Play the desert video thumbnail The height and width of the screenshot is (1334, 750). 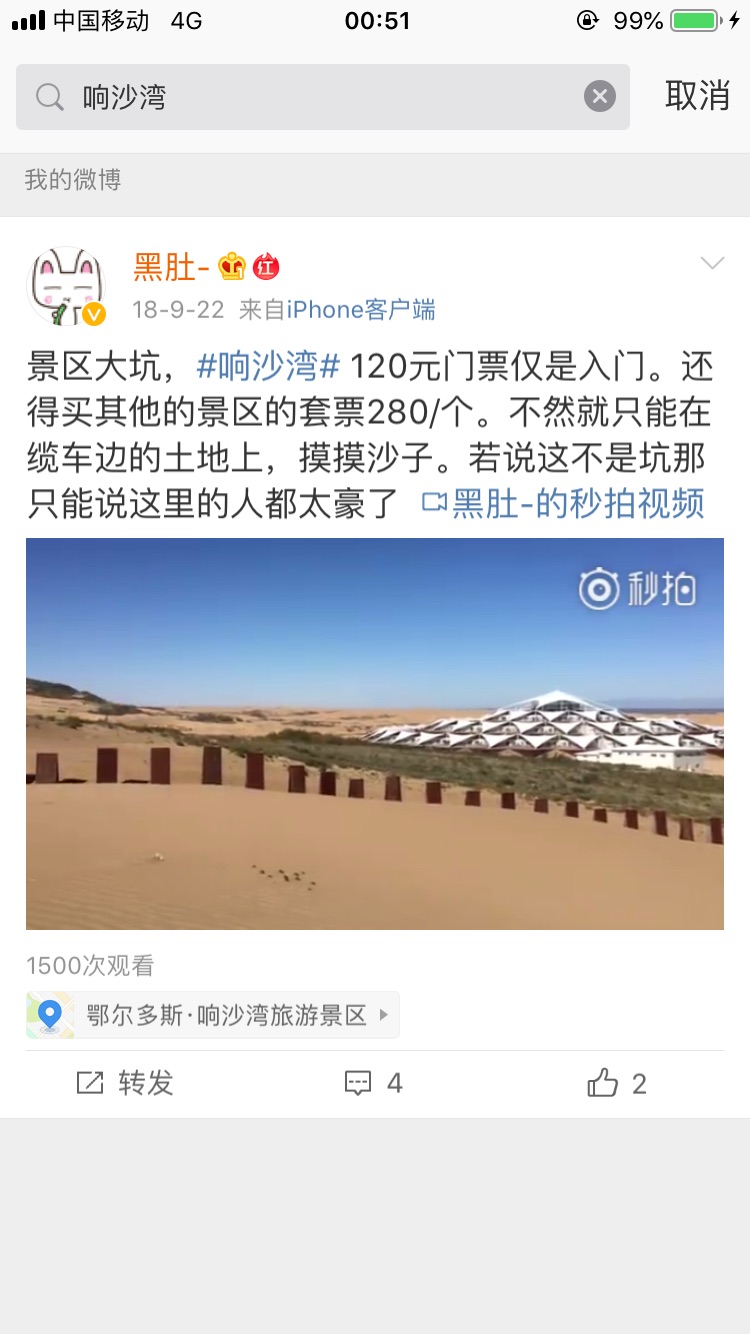375,734
